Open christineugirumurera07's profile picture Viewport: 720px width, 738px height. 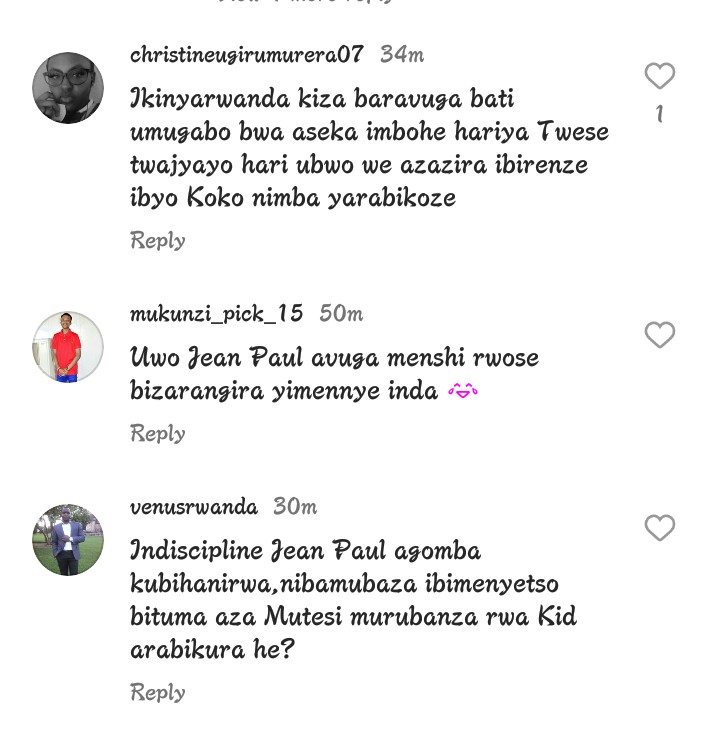pos(68,88)
